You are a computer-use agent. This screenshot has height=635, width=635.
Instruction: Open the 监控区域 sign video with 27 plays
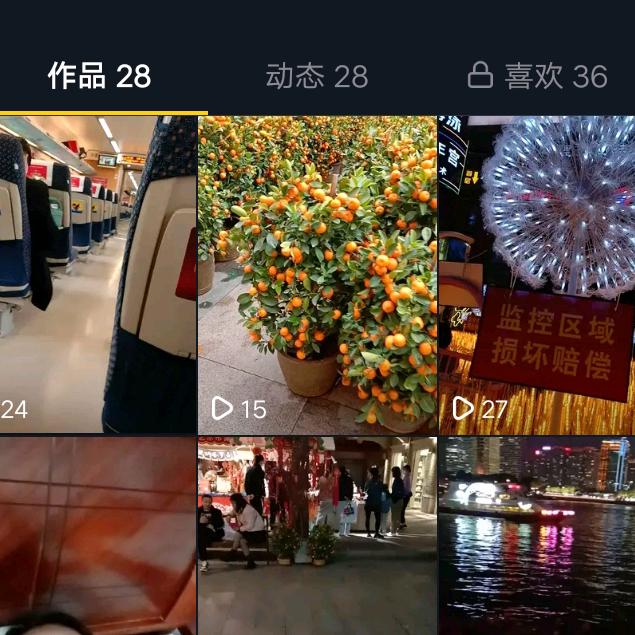coord(537,275)
